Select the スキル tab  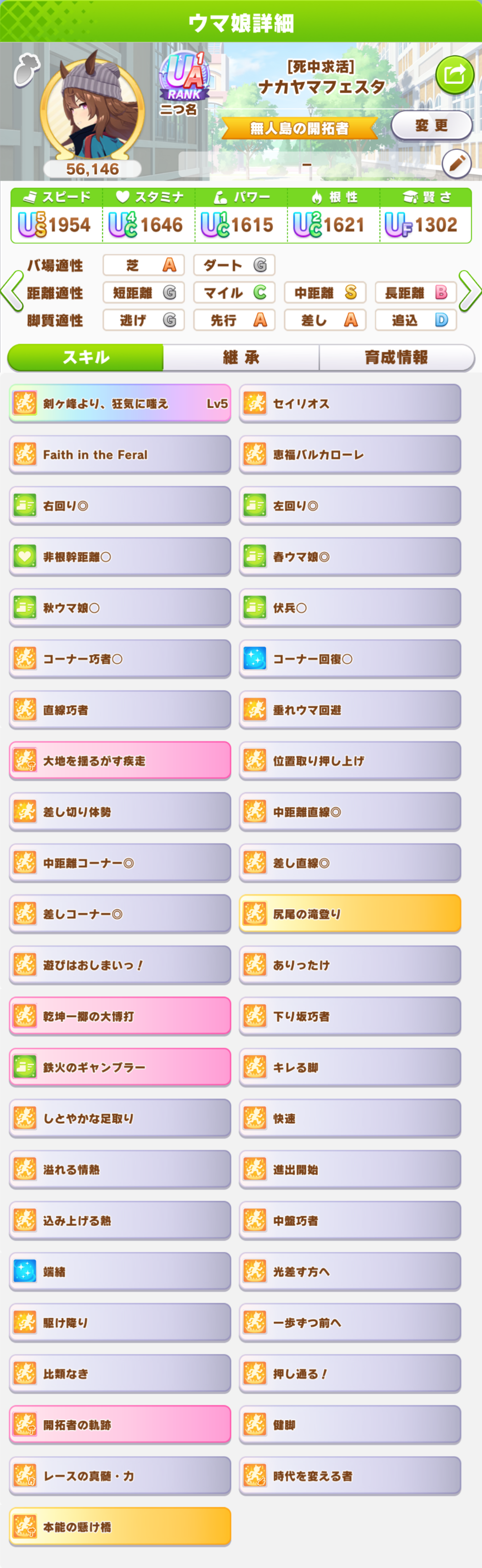(x=86, y=357)
